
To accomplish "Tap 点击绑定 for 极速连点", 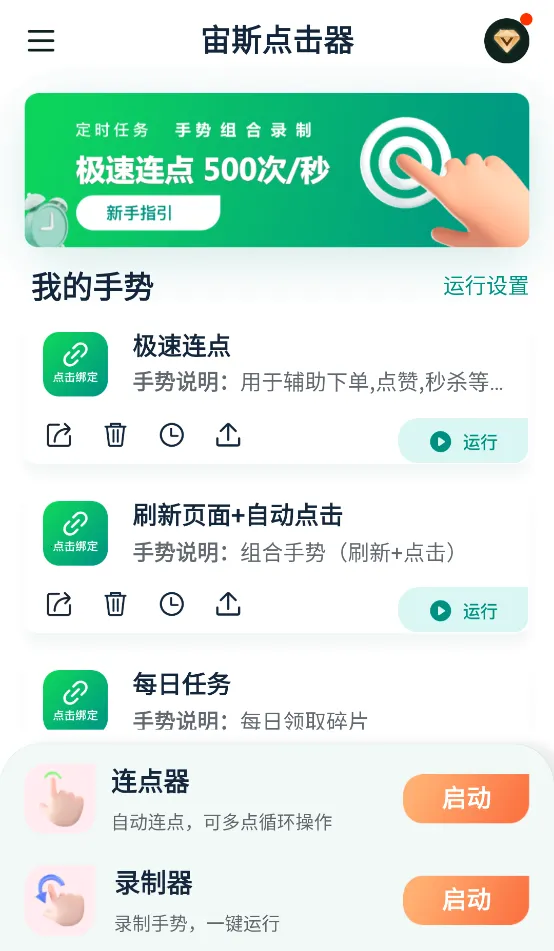I will (x=75, y=364).
